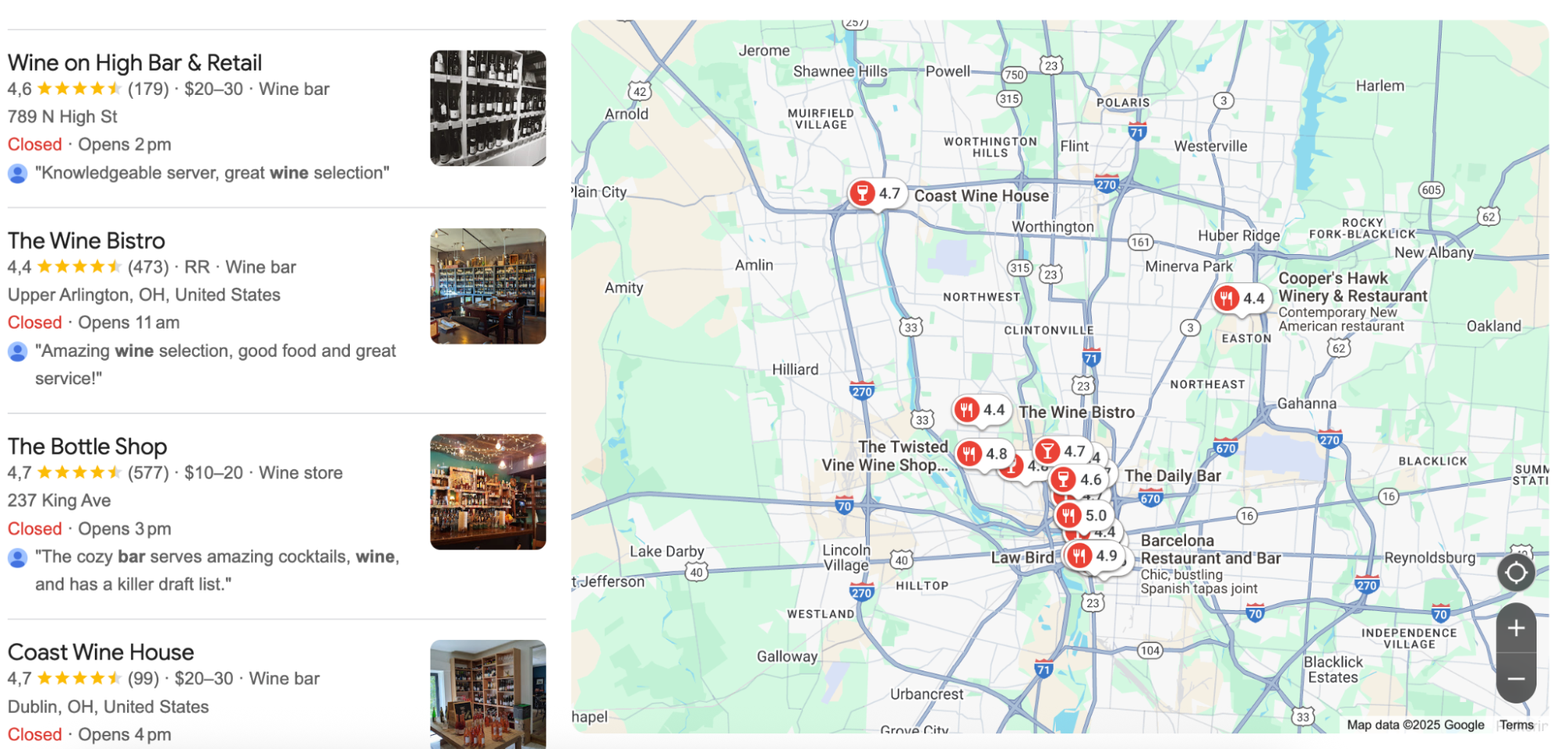Open The Wine Bistro listing
1568x749 pixels.
(x=86, y=241)
